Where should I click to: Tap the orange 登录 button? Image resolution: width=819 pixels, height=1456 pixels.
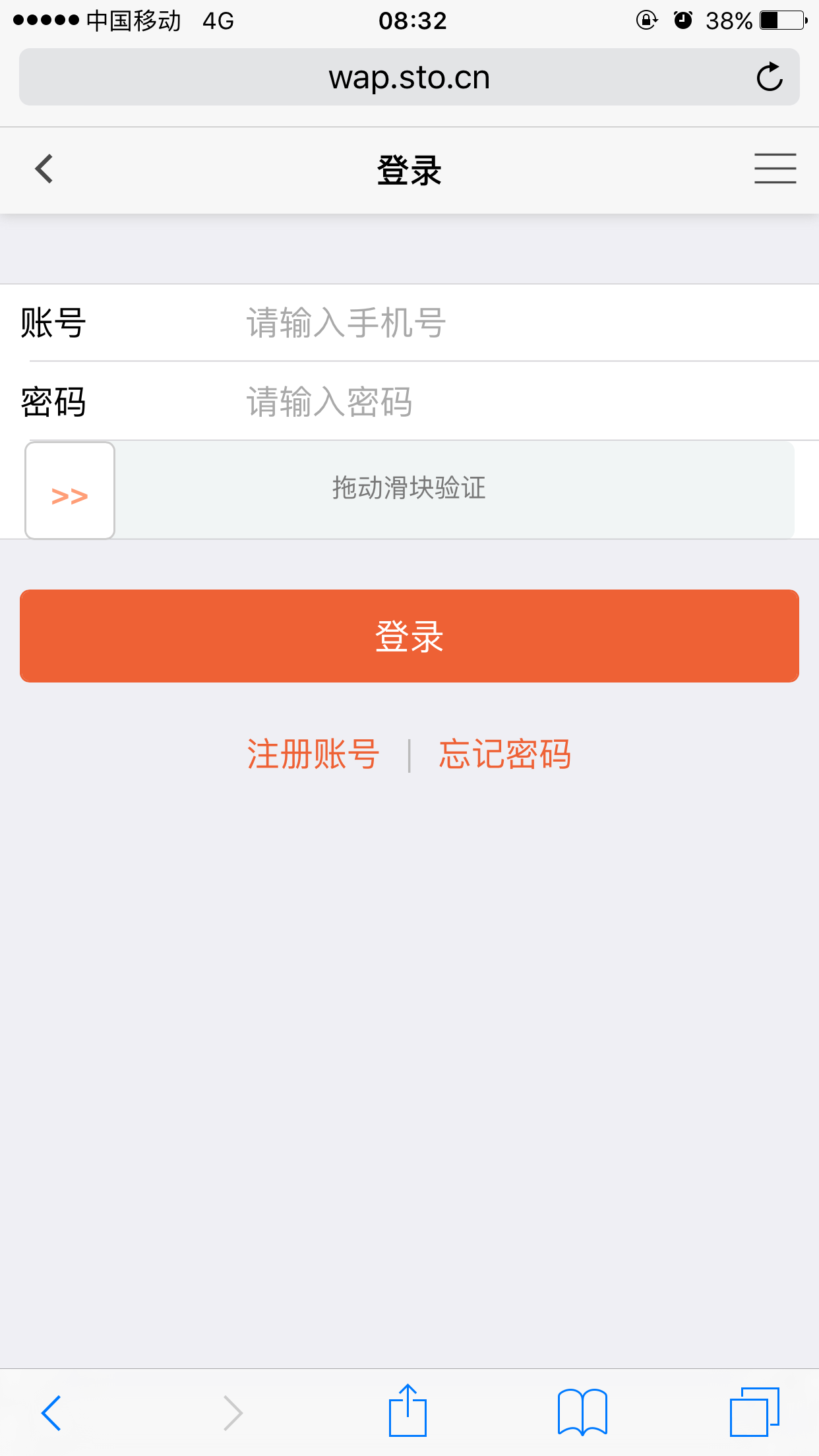[x=409, y=636]
